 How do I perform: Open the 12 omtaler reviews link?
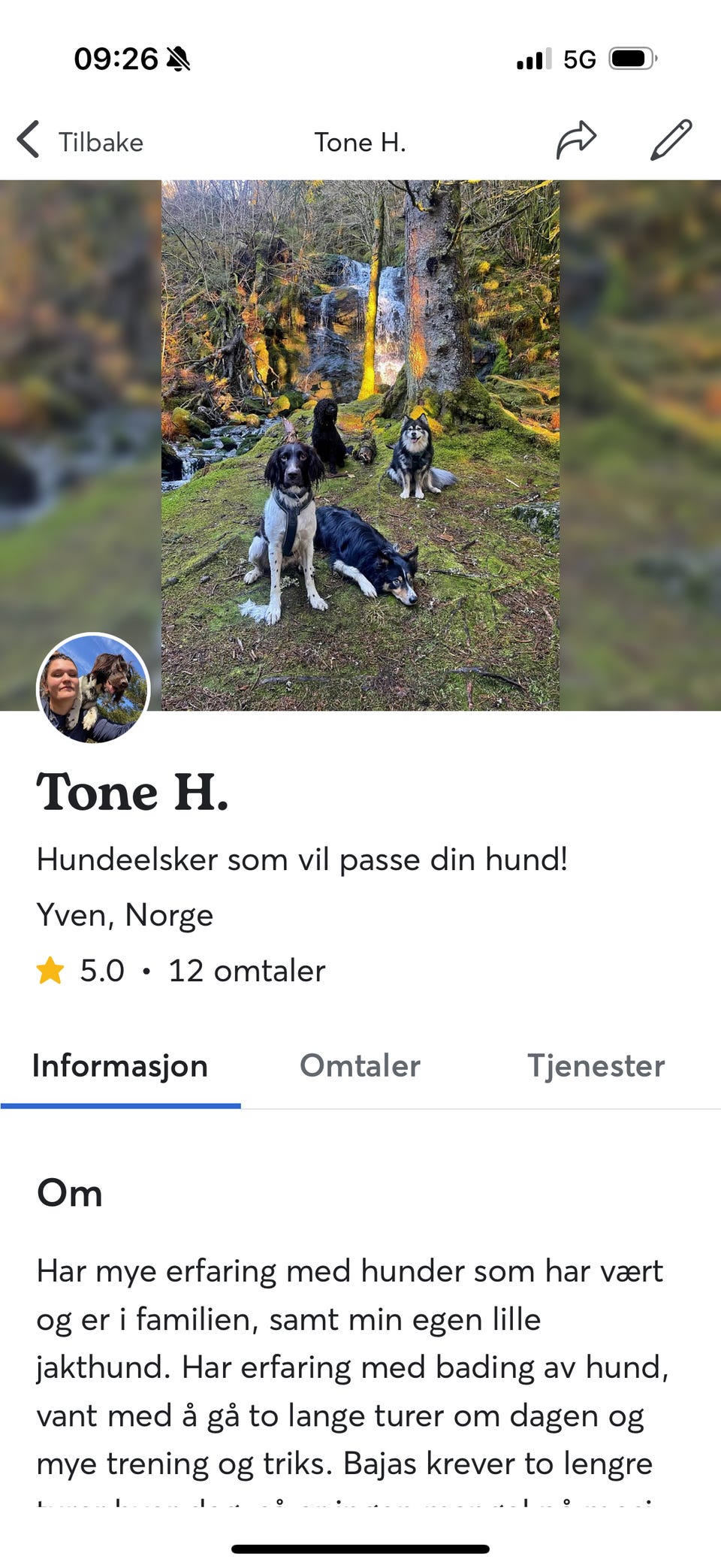point(246,970)
